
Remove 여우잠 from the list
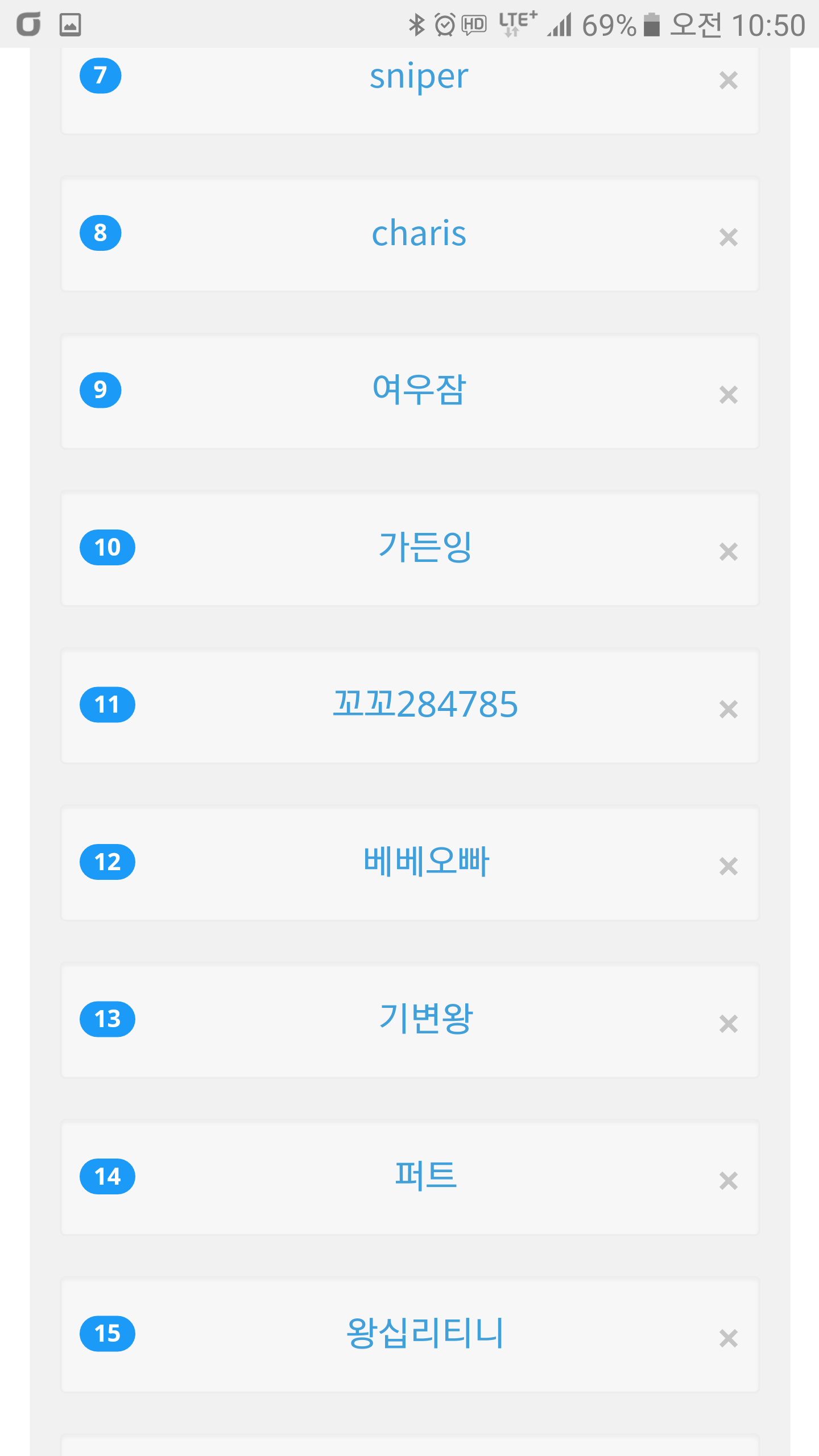[x=728, y=395]
